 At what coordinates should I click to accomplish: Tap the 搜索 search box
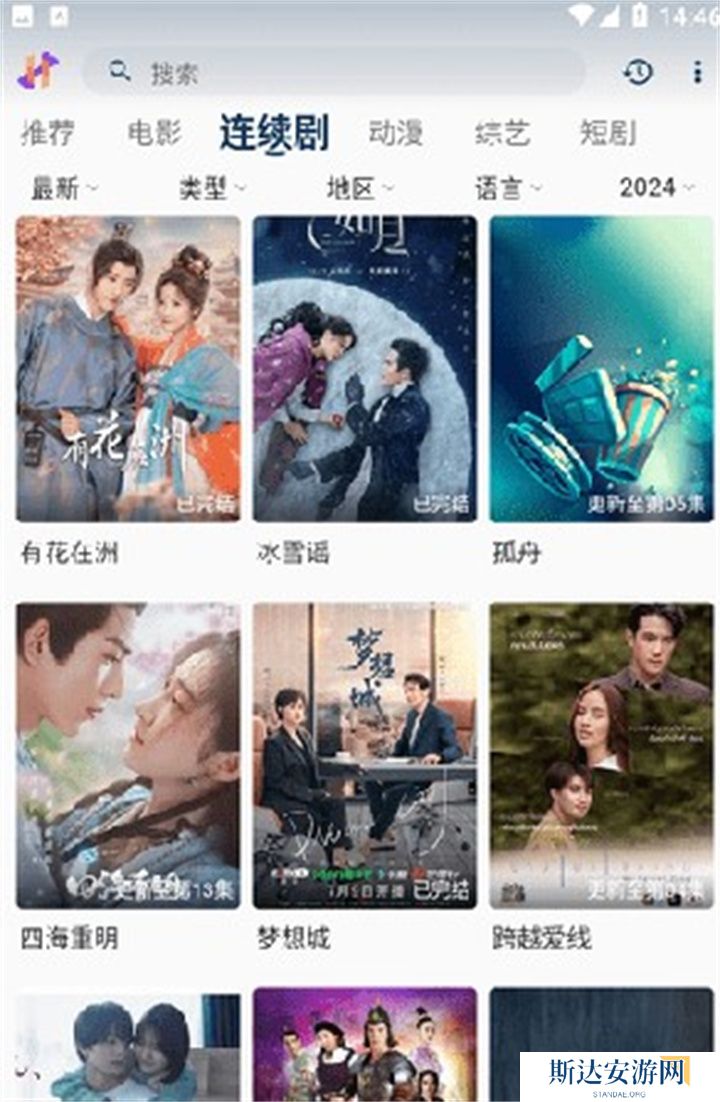coord(330,72)
